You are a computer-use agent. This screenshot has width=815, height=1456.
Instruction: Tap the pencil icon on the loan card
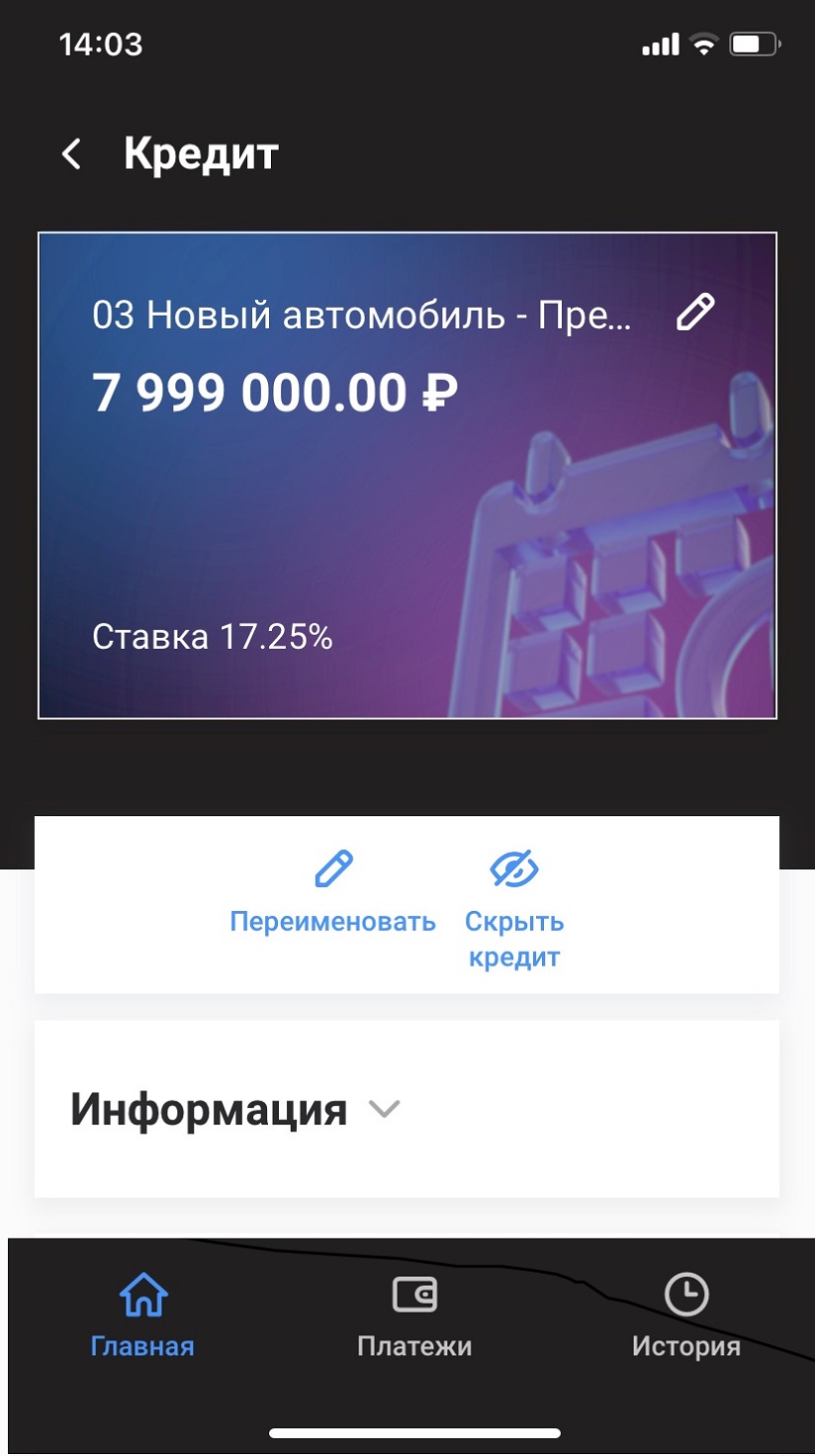tap(694, 313)
